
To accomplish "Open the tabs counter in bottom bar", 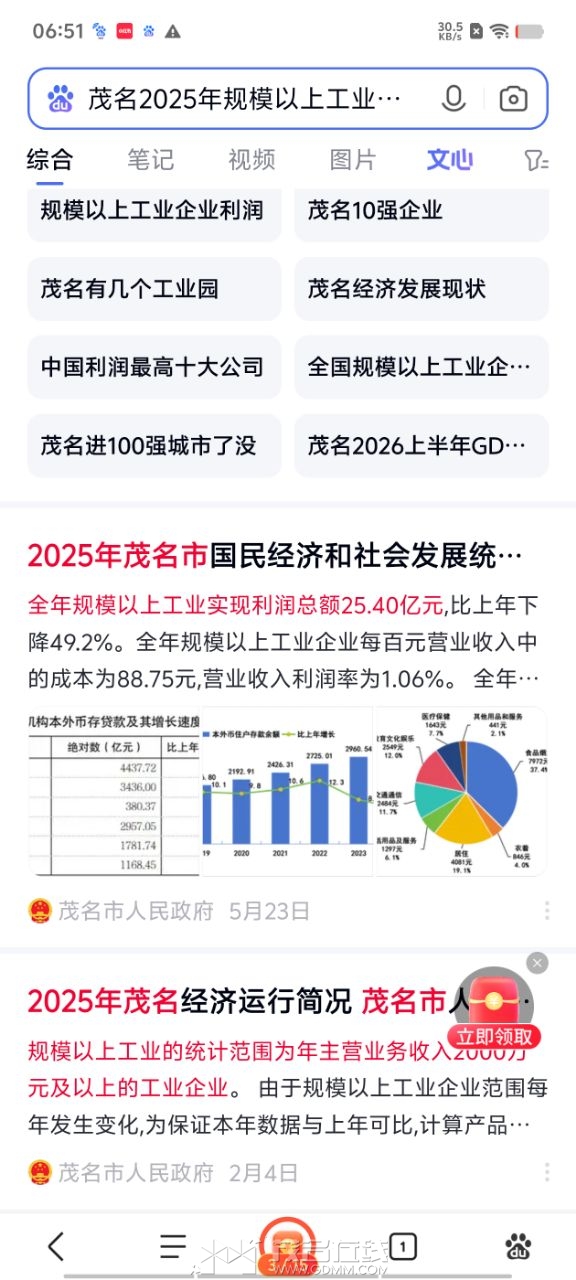I will pyautogui.click(x=402, y=1246).
